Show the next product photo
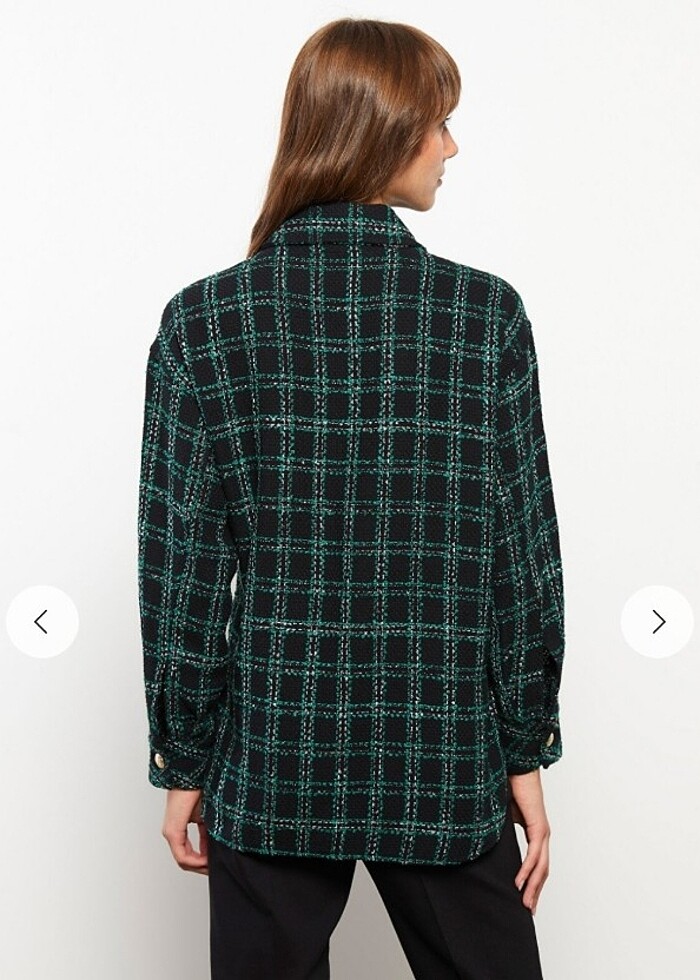This screenshot has width=700, height=980. pyautogui.click(x=657, y=622)
